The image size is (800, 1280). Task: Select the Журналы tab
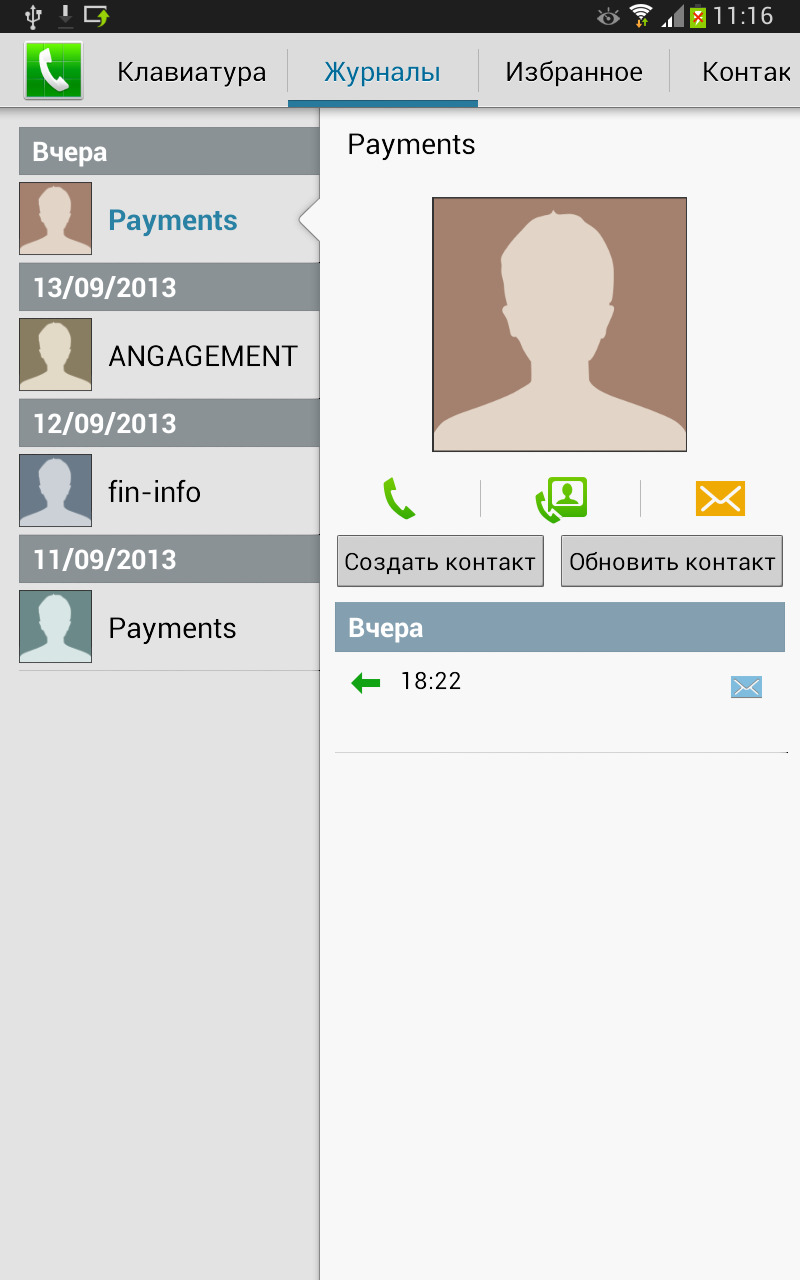(382, 72)
